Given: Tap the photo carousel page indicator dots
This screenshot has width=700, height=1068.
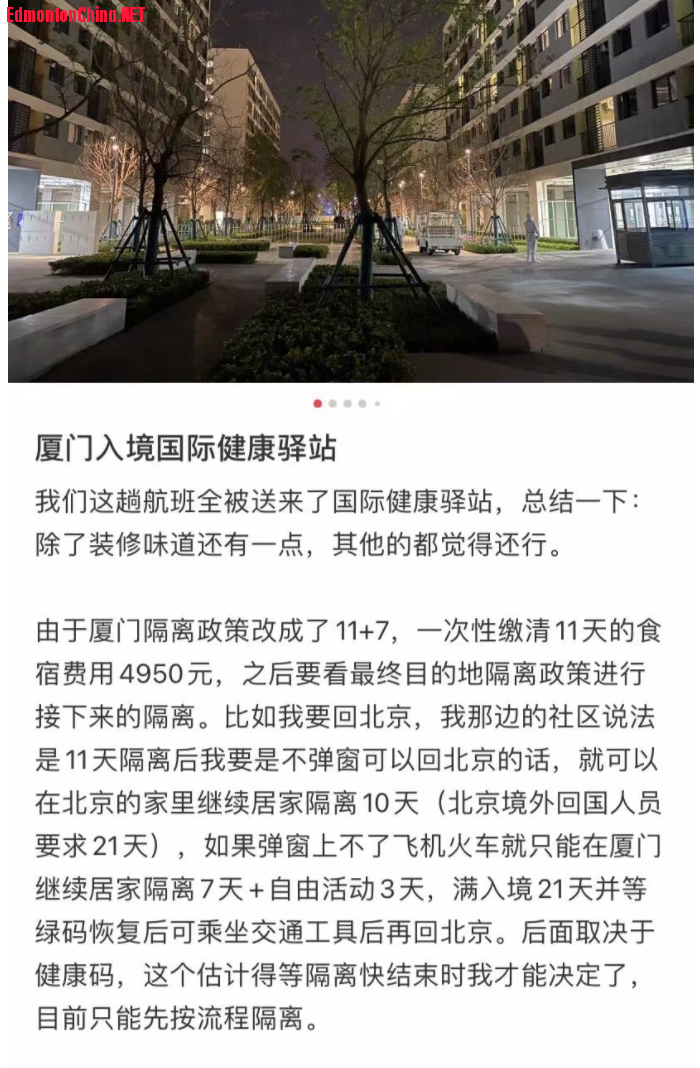Looking at the screenshot, I should [x=346, y=404].
